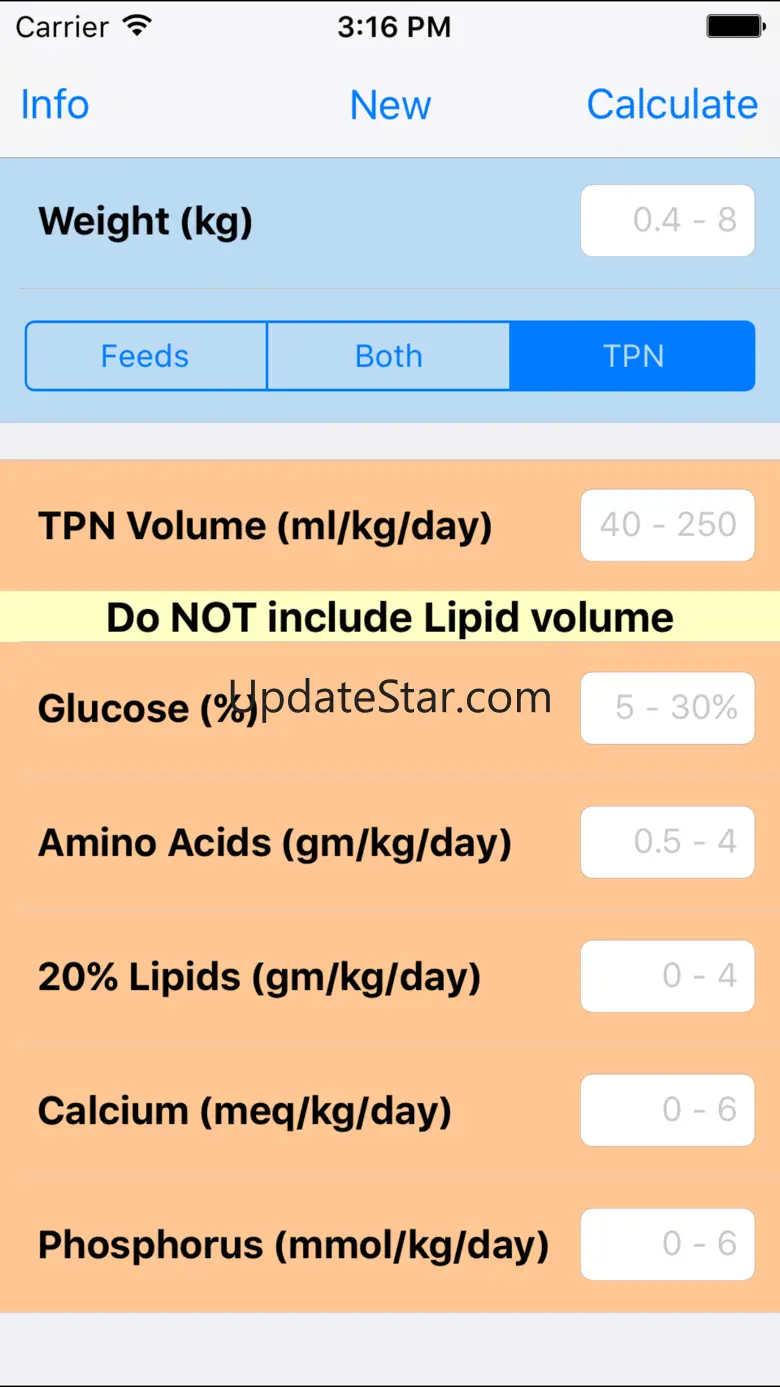
Task: Enter a value in the Weight field
Action: coord(667,220)
